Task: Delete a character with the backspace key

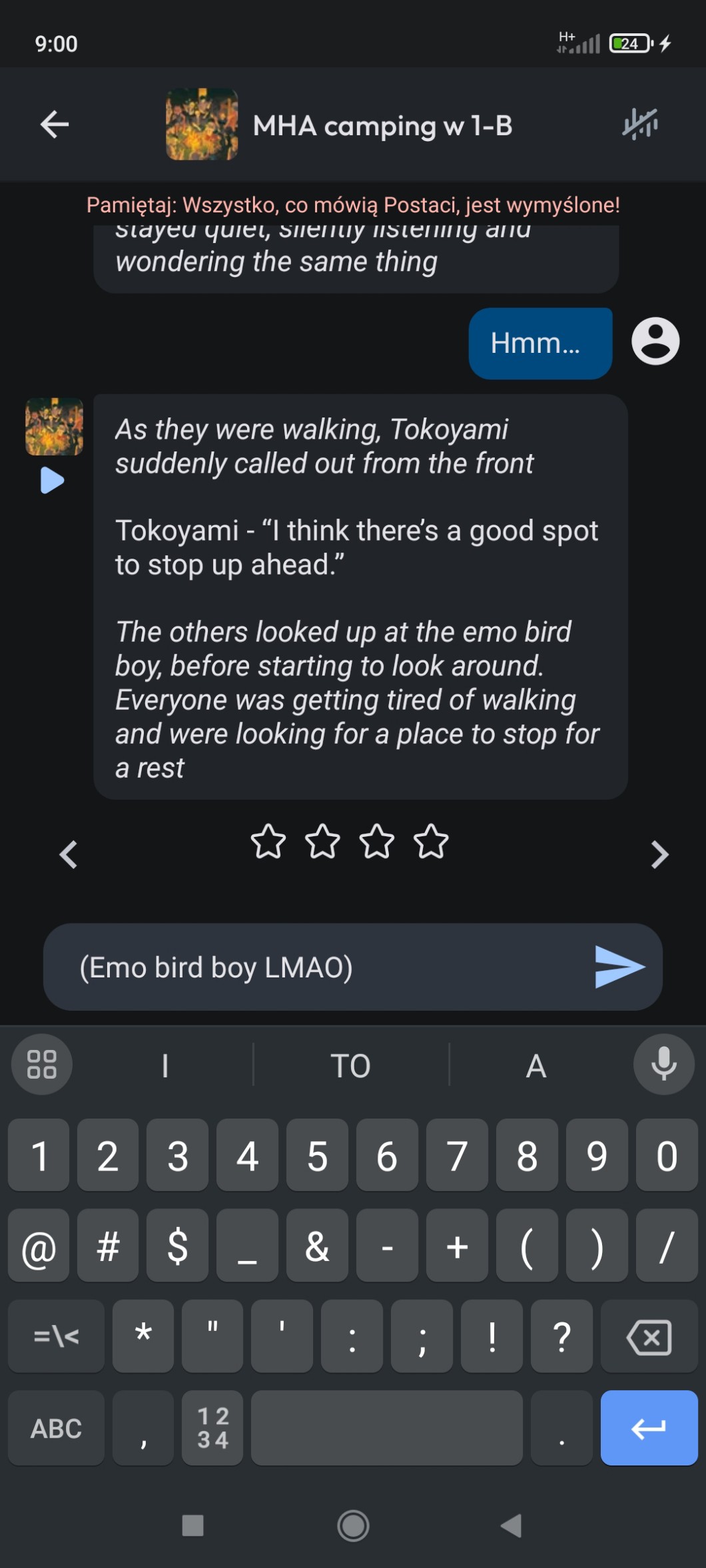Action: 649,1336
